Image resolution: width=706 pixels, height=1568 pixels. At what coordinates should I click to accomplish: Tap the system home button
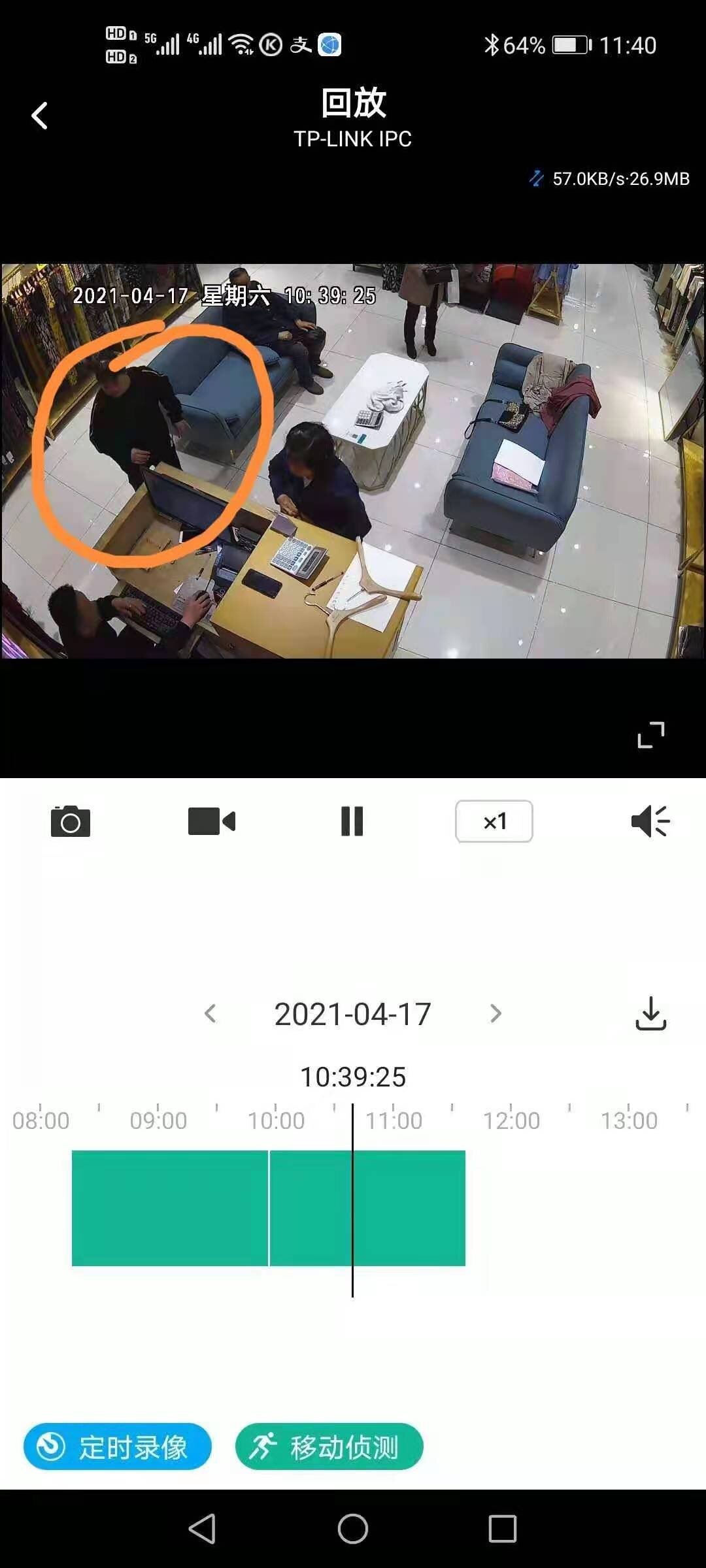coord(353,1529)
